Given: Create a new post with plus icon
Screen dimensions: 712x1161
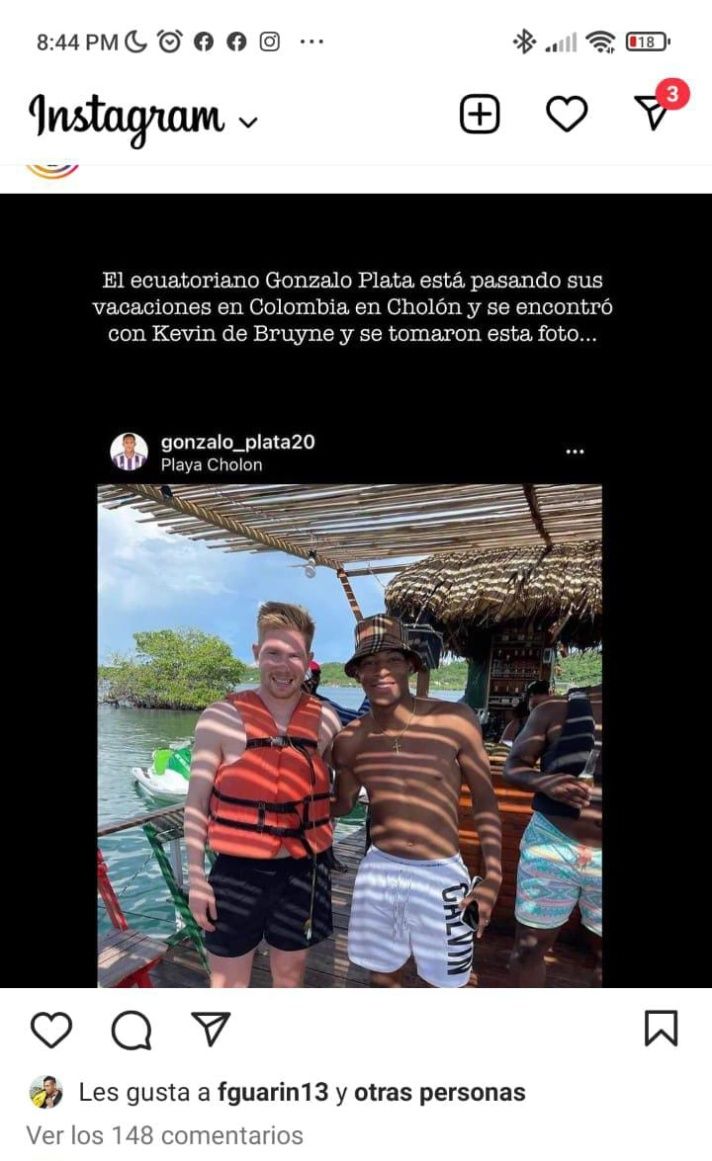Looking at the screenshot, I should pyautogui.click(x=479, y=115).
